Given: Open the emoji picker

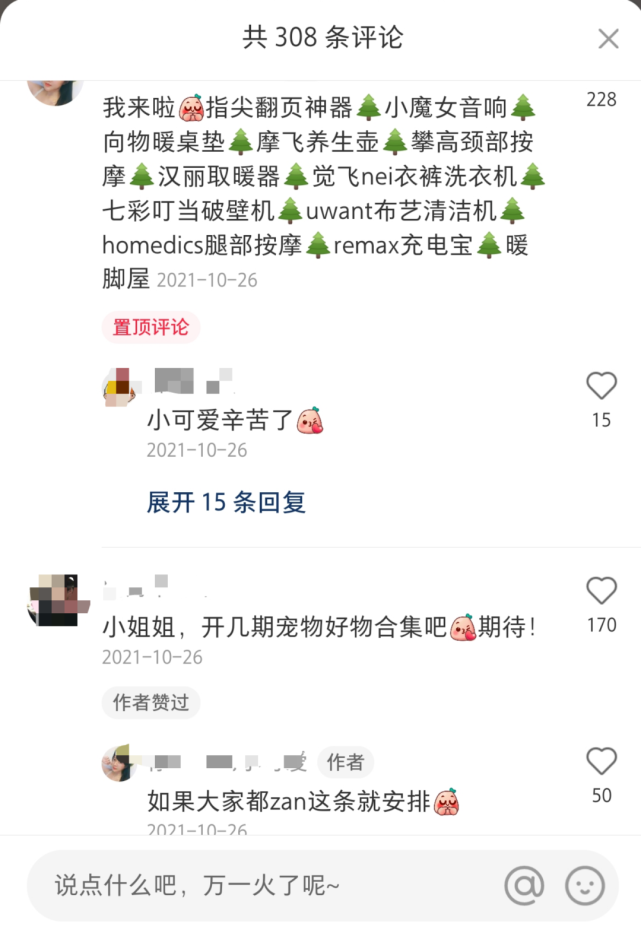Looking at the screenshot, I should [x=585, y=885].
